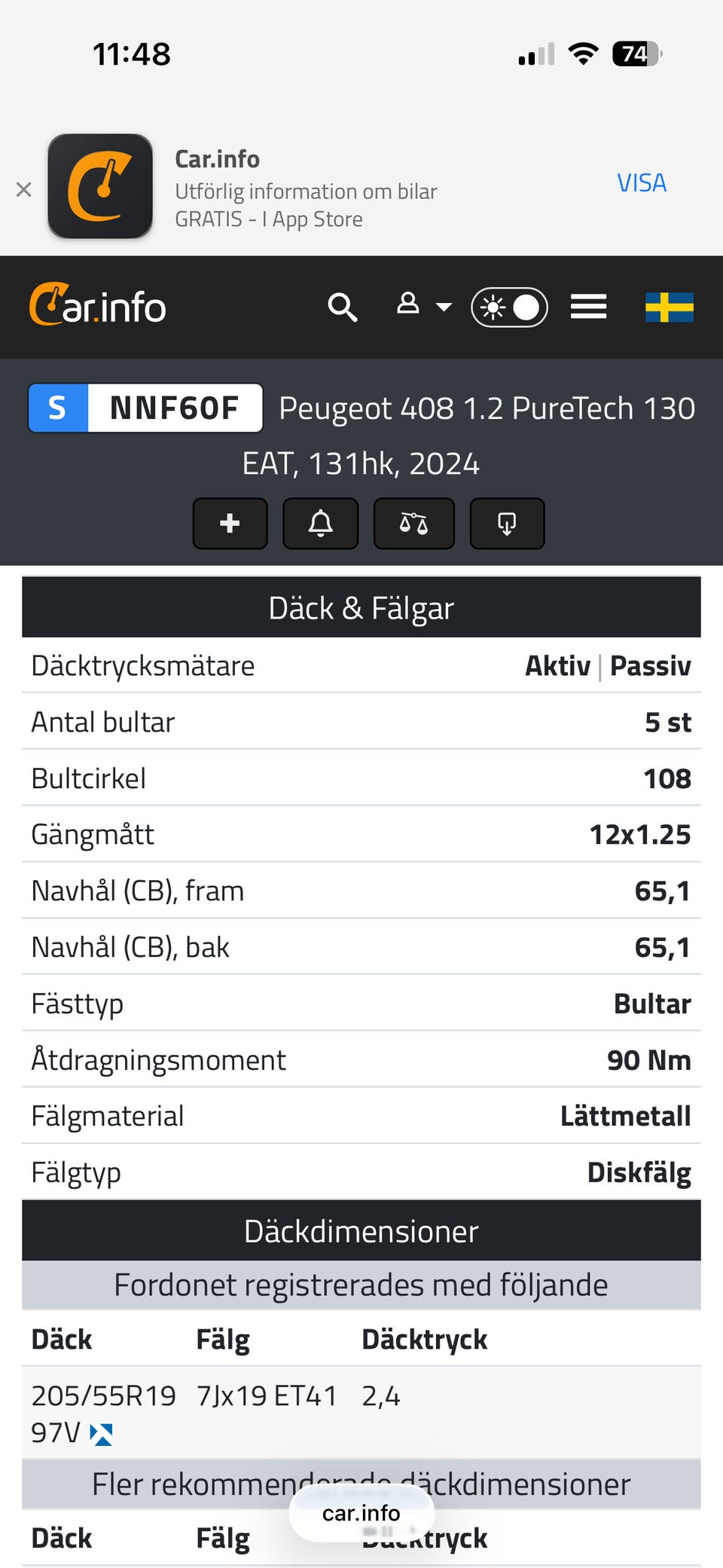Tap the NNF60F license plate
The height and width of the screenshot is (1568, 723).
click(x=145, y=408)
